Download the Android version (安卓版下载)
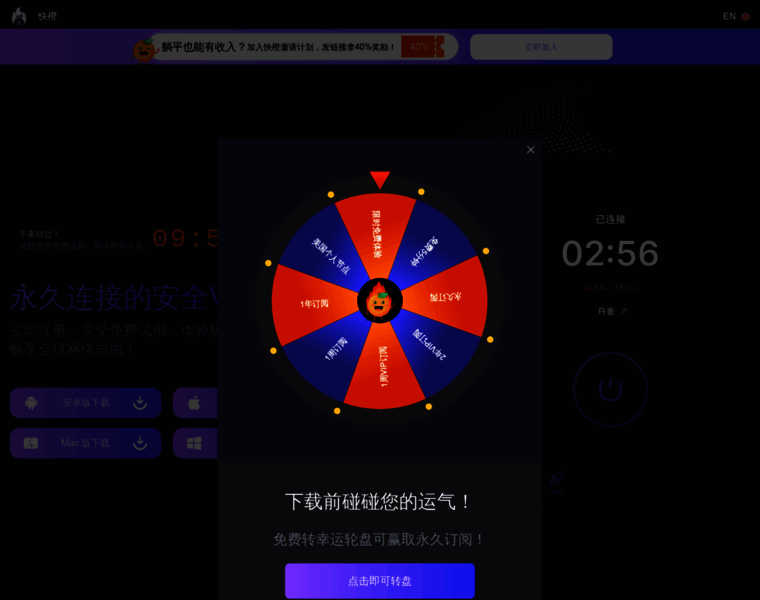760x600 pixels. 85,402
